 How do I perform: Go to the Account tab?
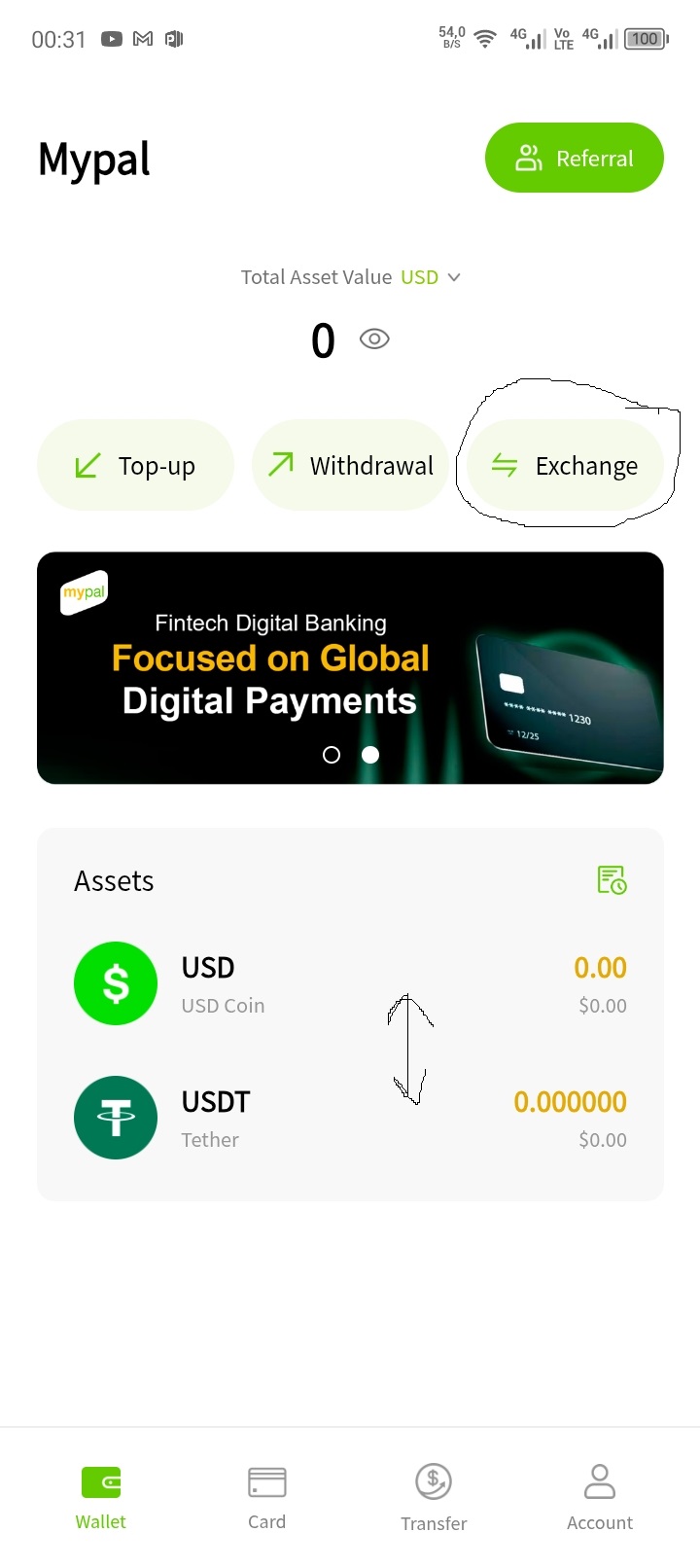click(600, 1498)
